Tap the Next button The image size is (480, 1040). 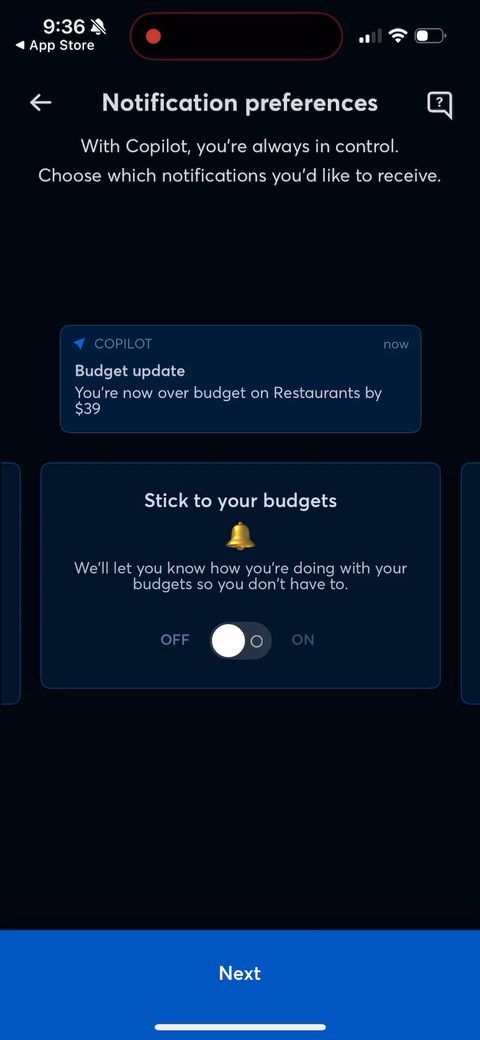(x=240, y=973)
